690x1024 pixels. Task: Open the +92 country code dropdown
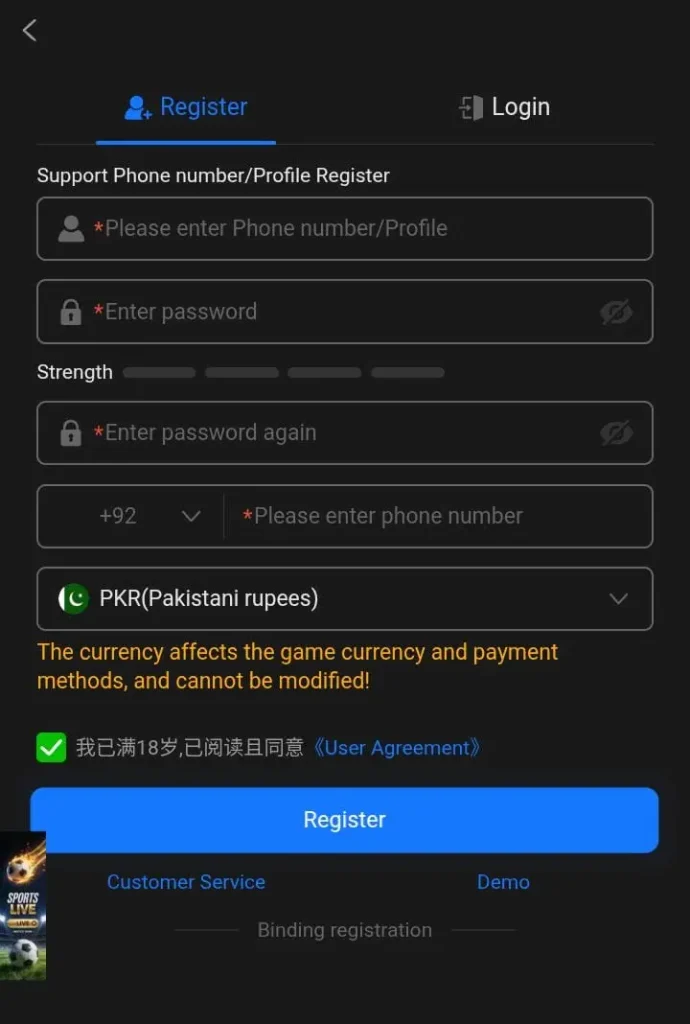pos(131,516)
